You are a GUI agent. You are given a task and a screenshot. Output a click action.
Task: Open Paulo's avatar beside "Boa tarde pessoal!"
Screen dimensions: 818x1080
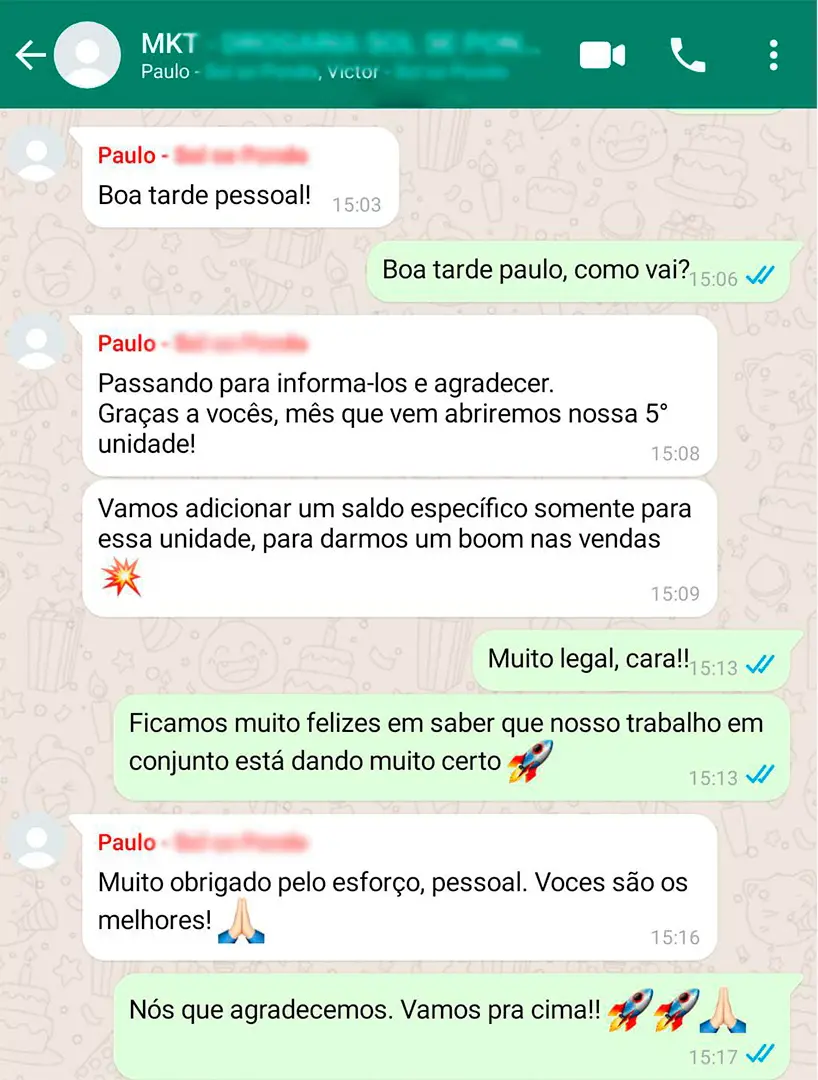[x=38, y=155]
